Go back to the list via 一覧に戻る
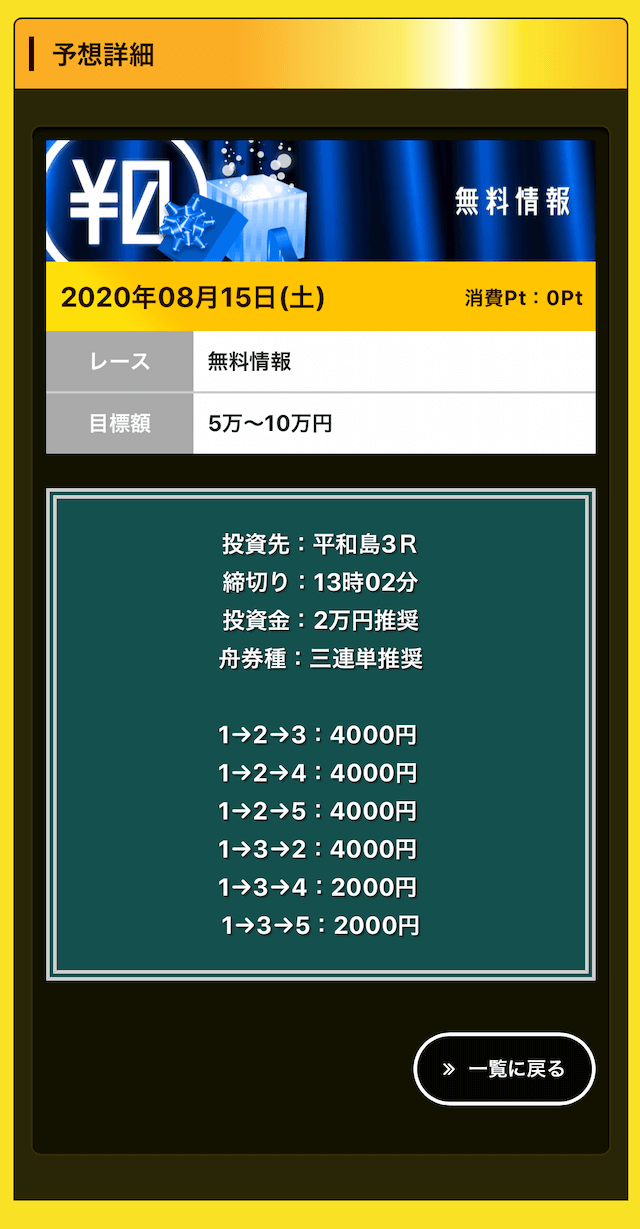The image size is (640, 1229). [504, 1069]
